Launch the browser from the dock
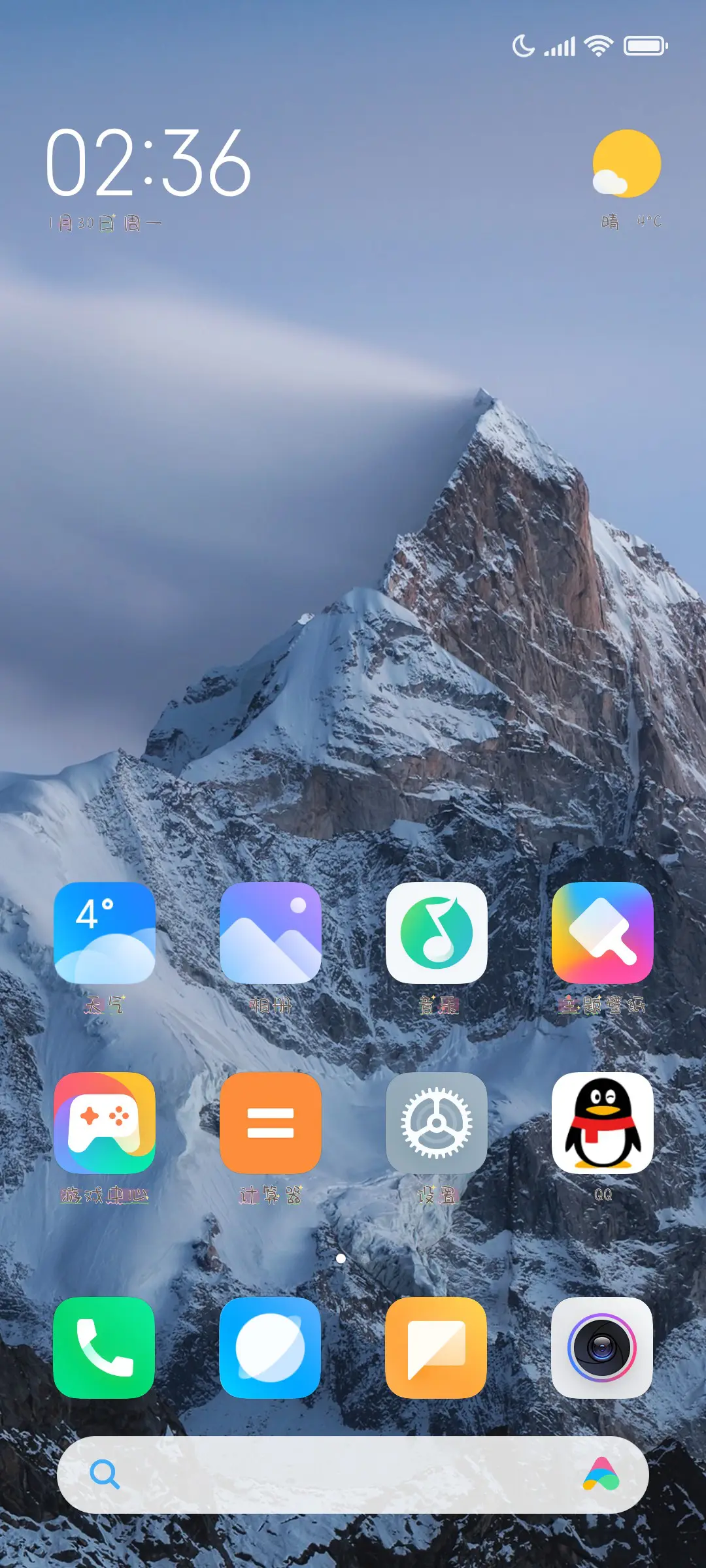Image resolution: width=706 pixels, height=1568 pixels. pos(271,1347)
